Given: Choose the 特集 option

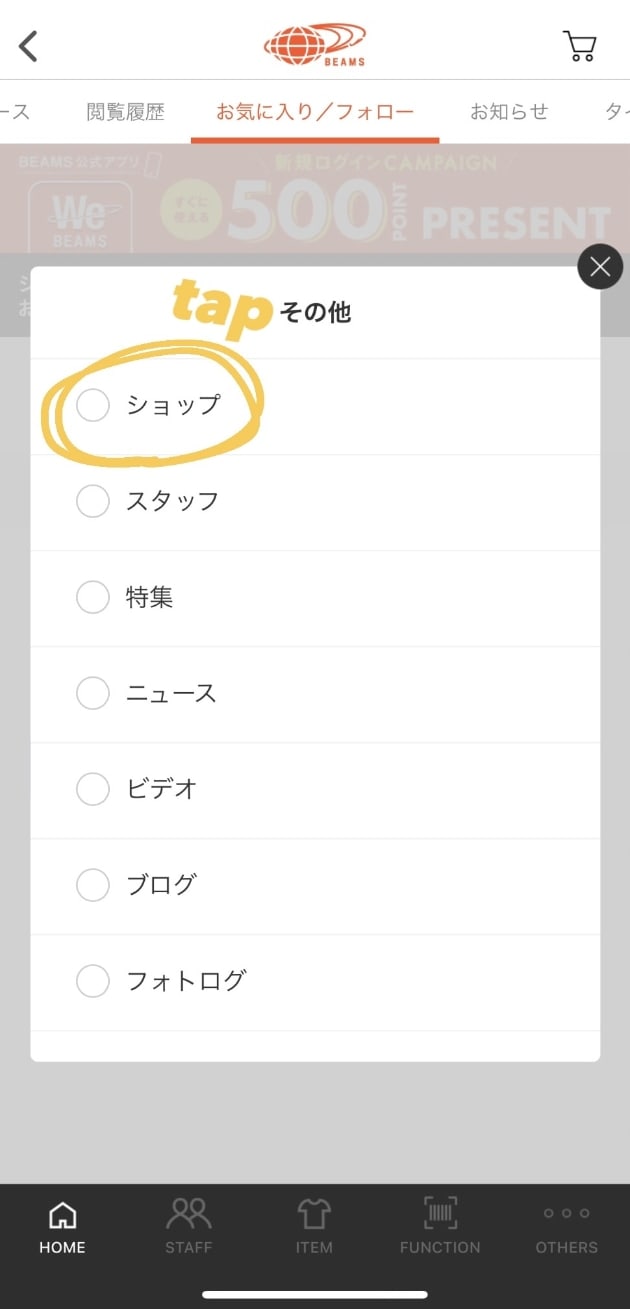Looking at the screenshot, I should point(315,598).
